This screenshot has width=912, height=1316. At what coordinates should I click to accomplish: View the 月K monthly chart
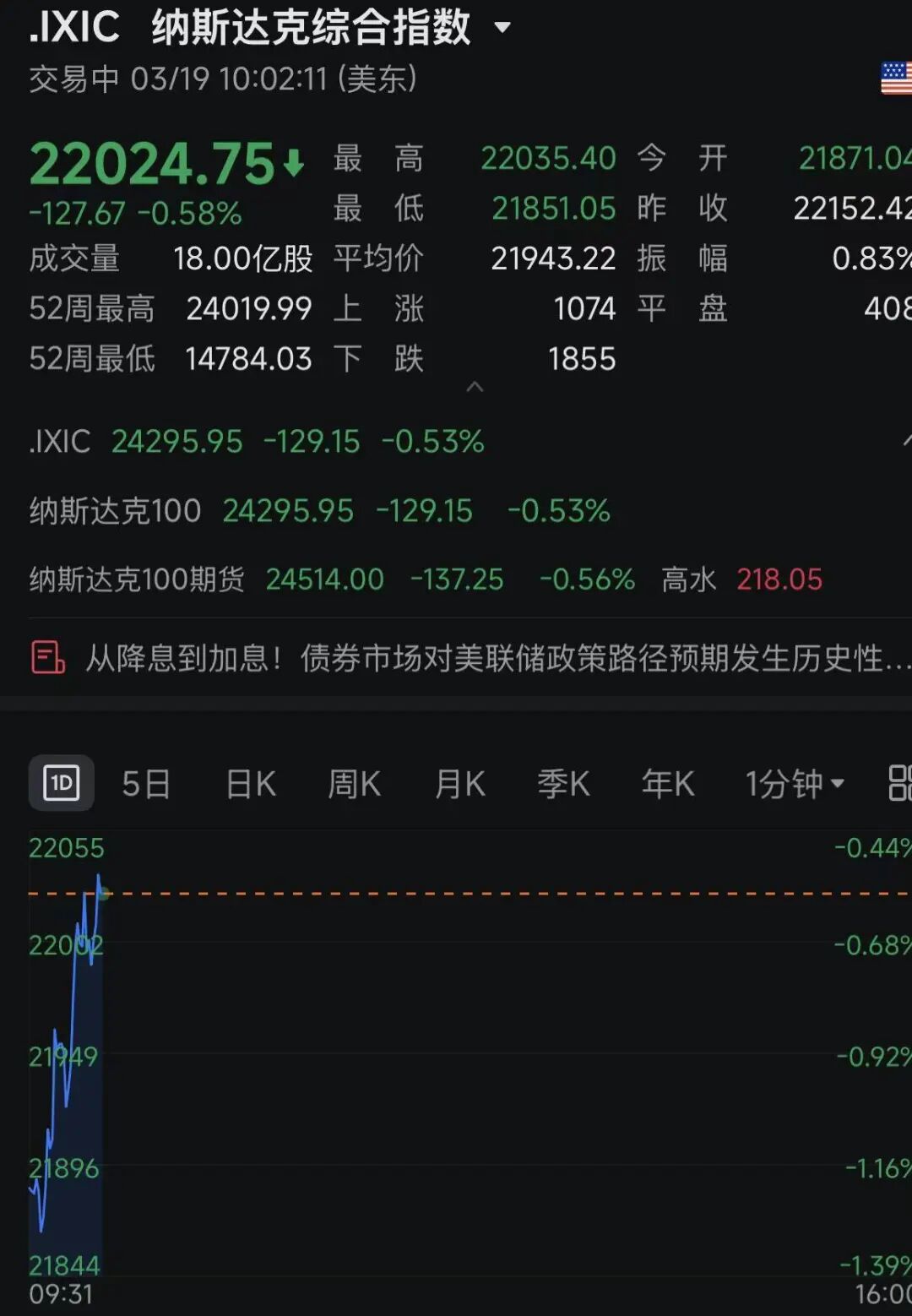coord(459,784)
